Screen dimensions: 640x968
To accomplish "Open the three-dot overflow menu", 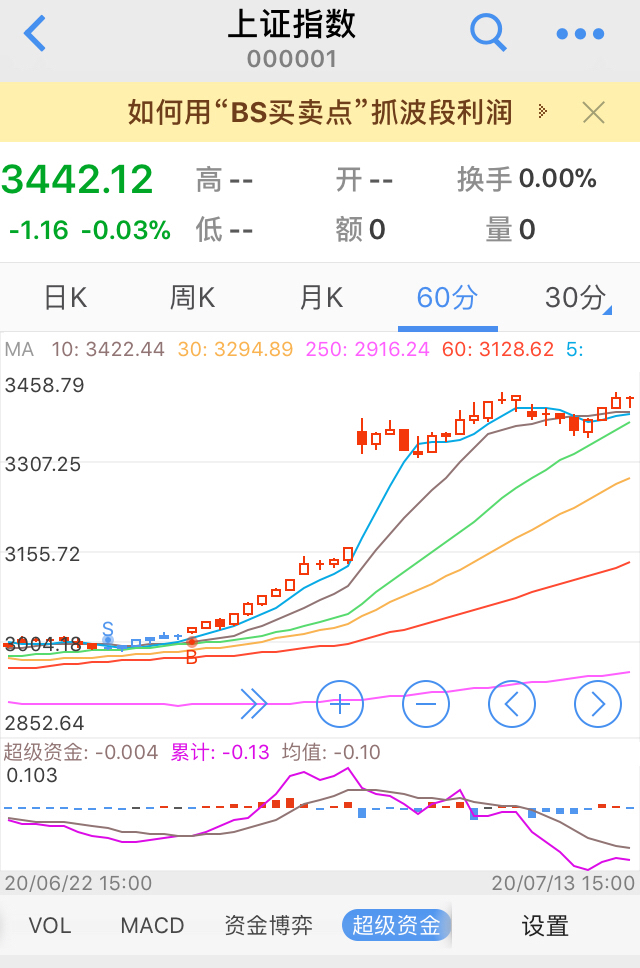I will coord(581,34).
